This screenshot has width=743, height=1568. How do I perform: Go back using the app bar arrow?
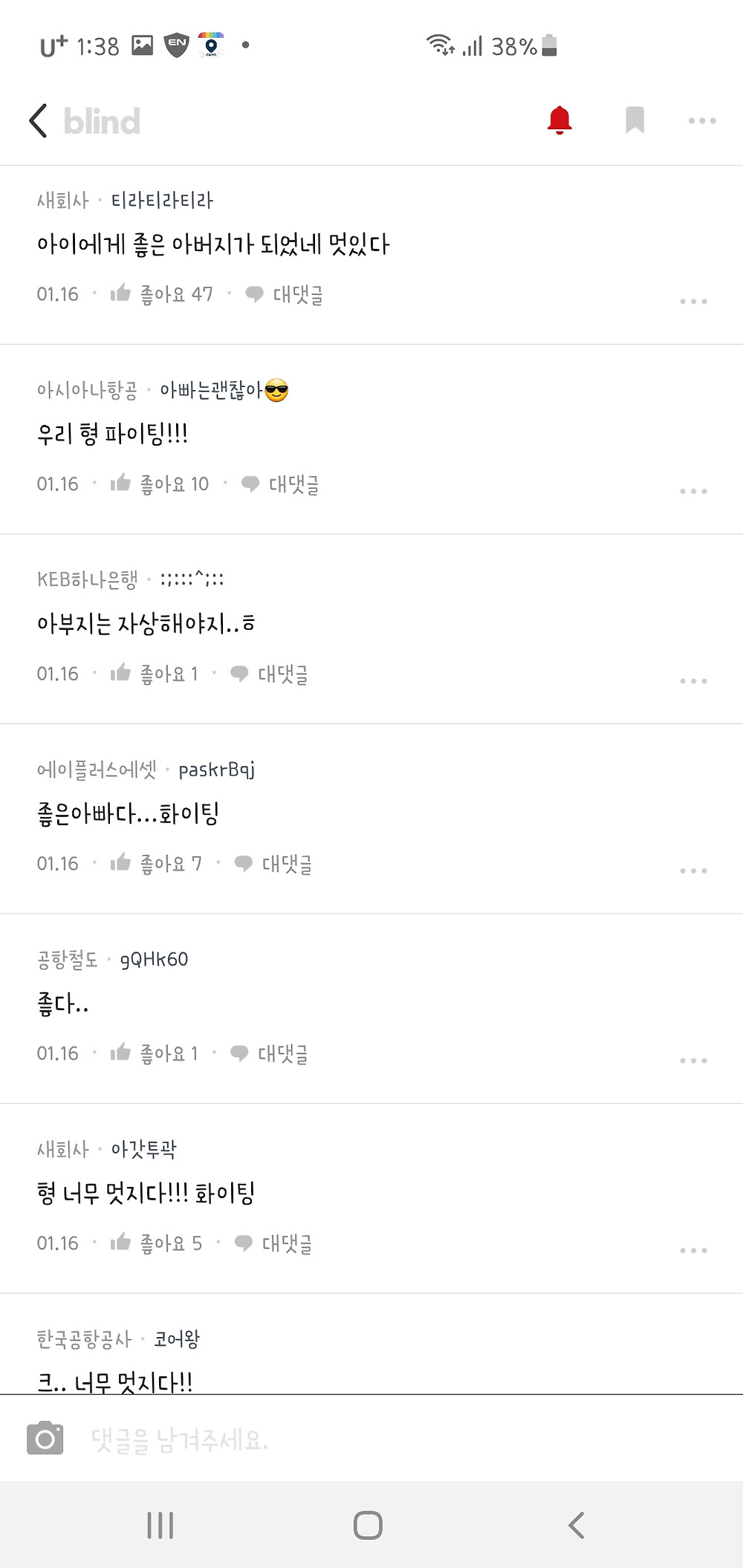click(x=39, y=121)
